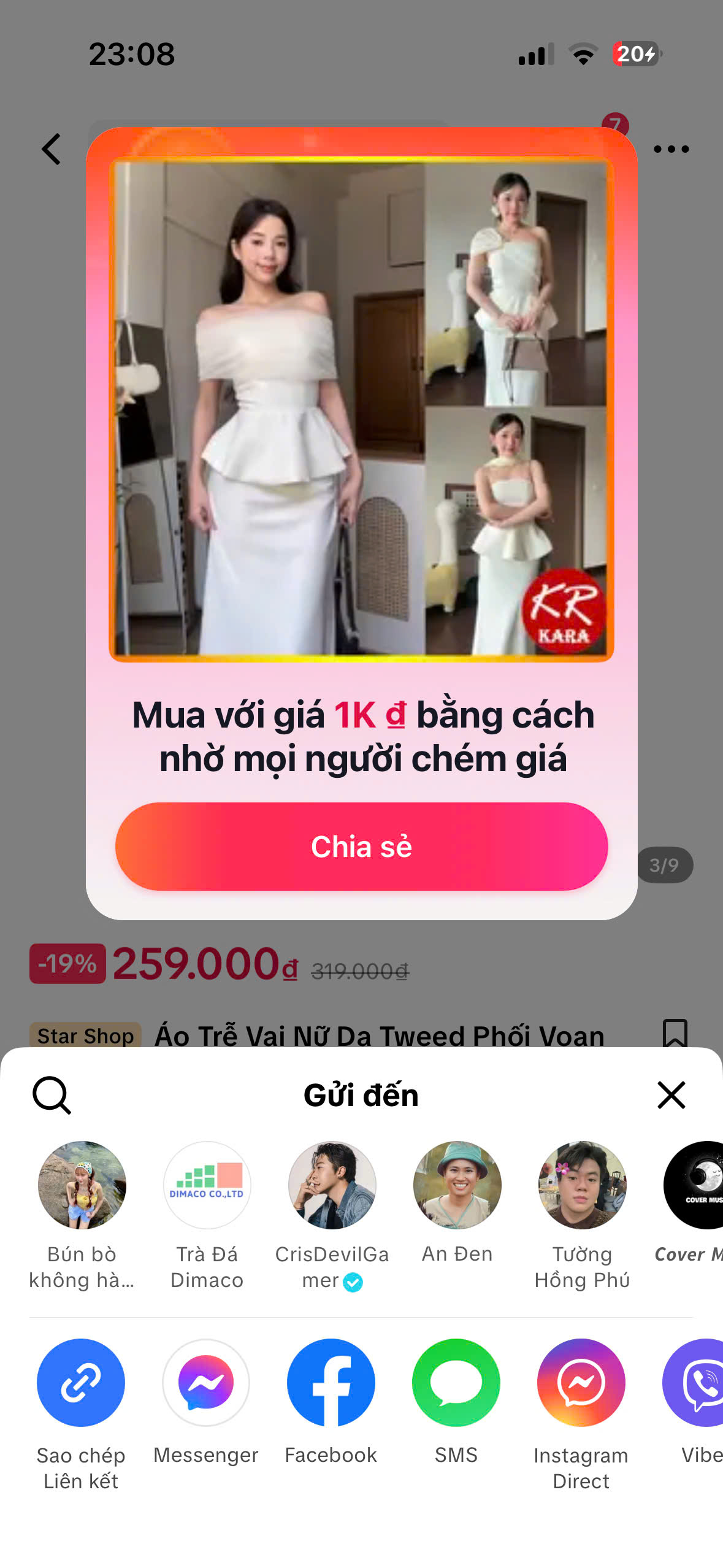Select the Cover Music contact
The image size is (723, 1568).
tap(696, 1185)
